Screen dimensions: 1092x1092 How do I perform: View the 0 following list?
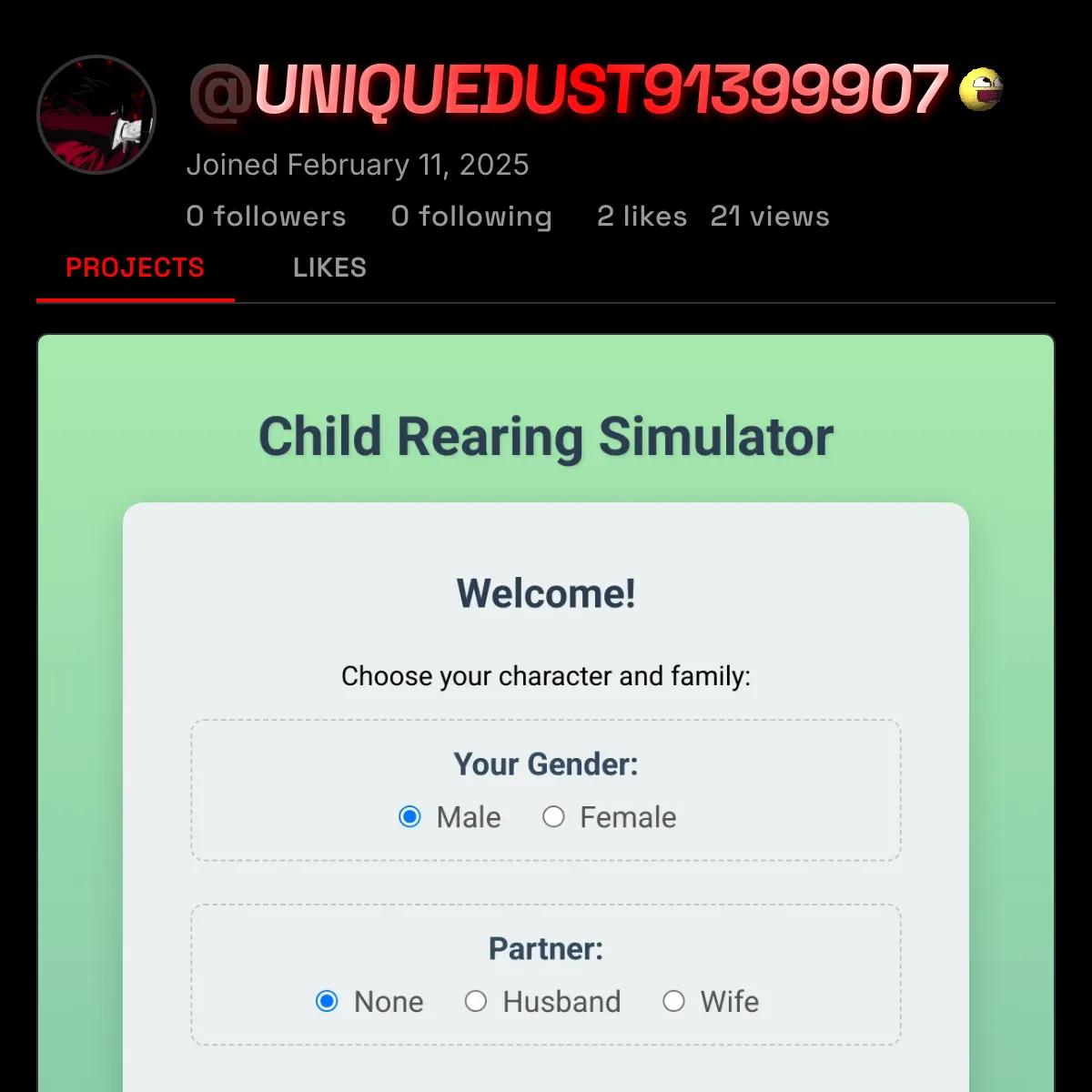(x=471, y=217)
